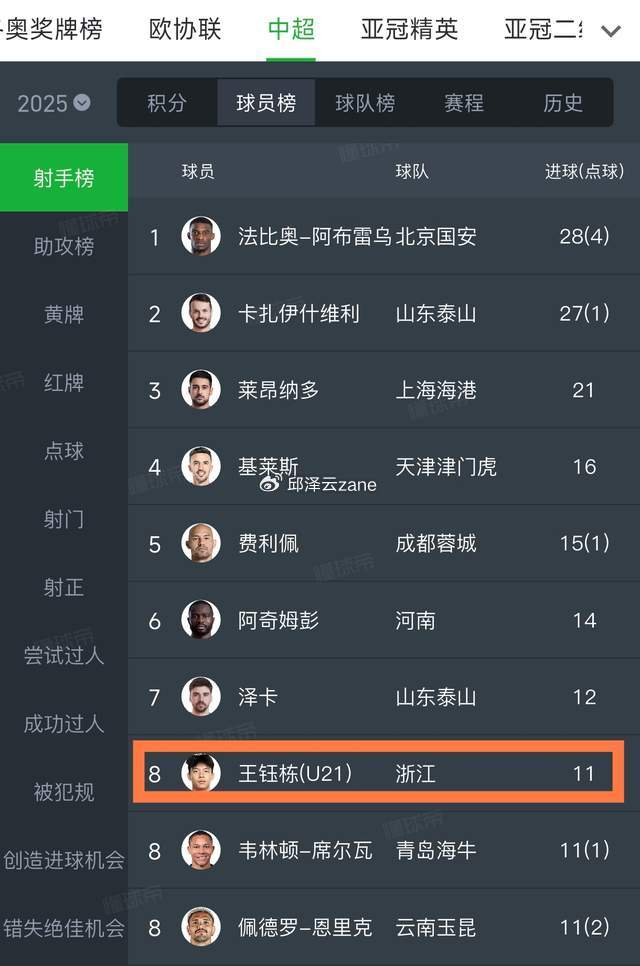Open the 亚冠精英 league tab

click(409, 29)
